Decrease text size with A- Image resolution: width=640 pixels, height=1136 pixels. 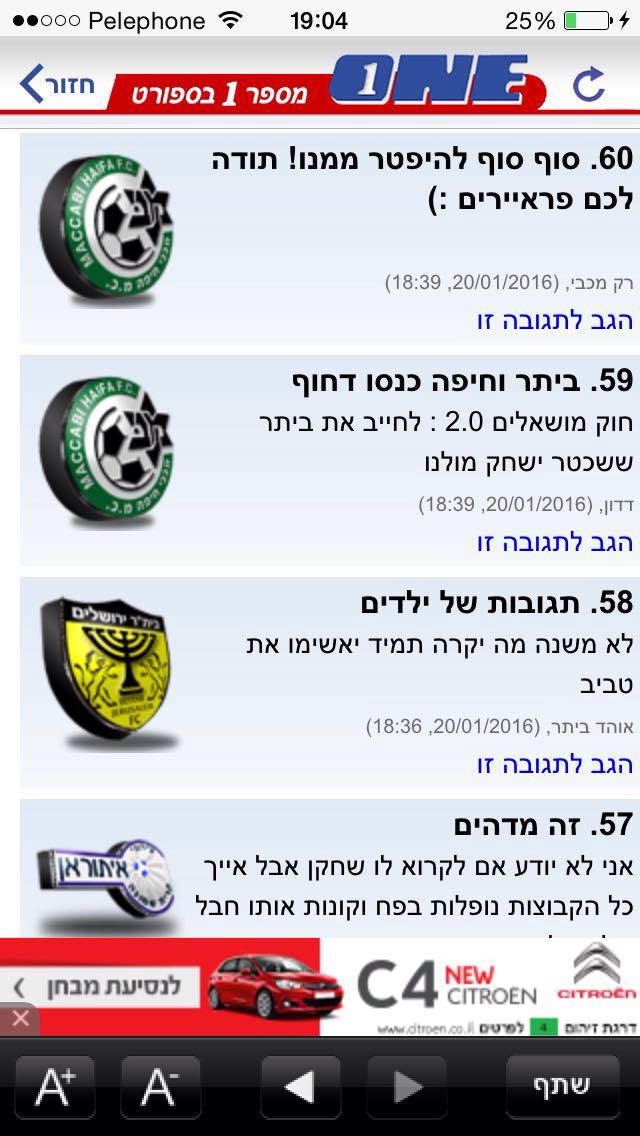161,1087
